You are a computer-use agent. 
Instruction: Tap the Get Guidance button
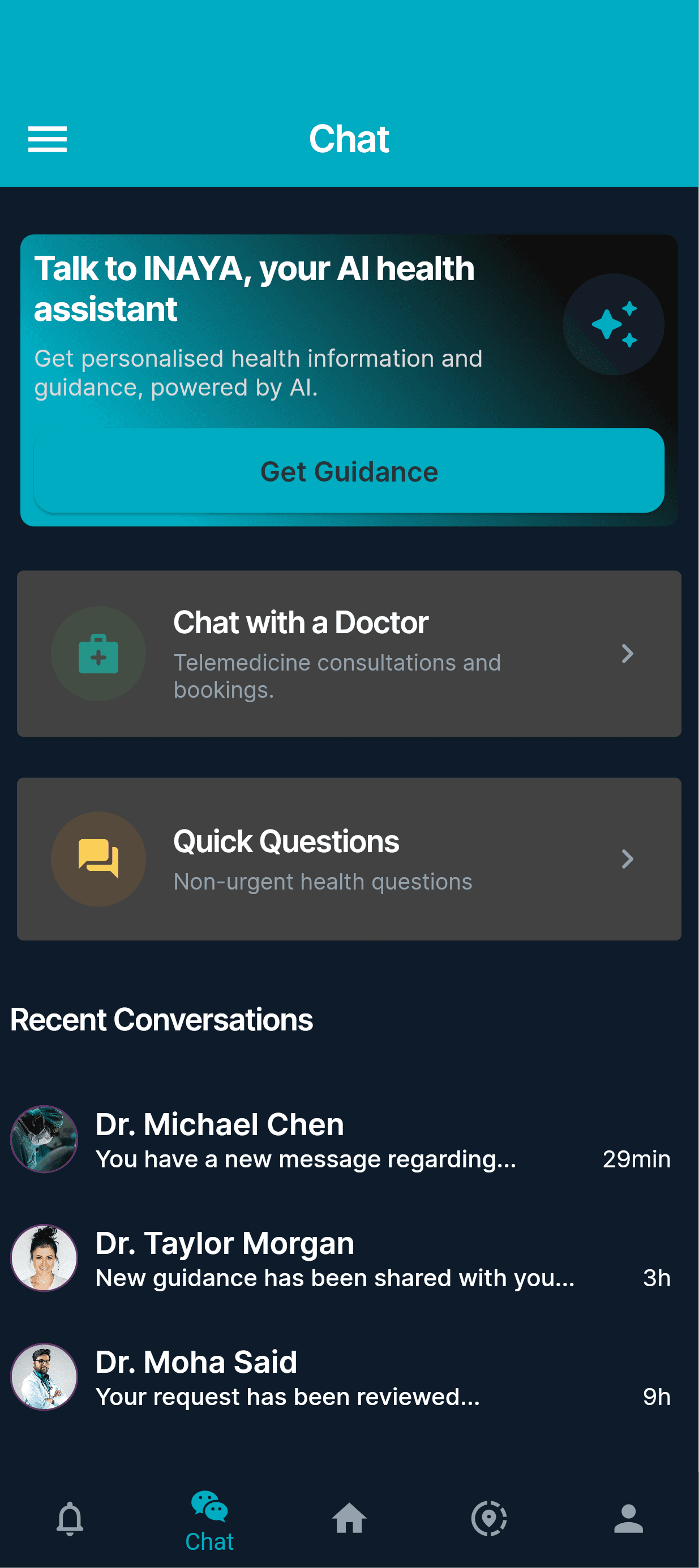pos(349,471)
